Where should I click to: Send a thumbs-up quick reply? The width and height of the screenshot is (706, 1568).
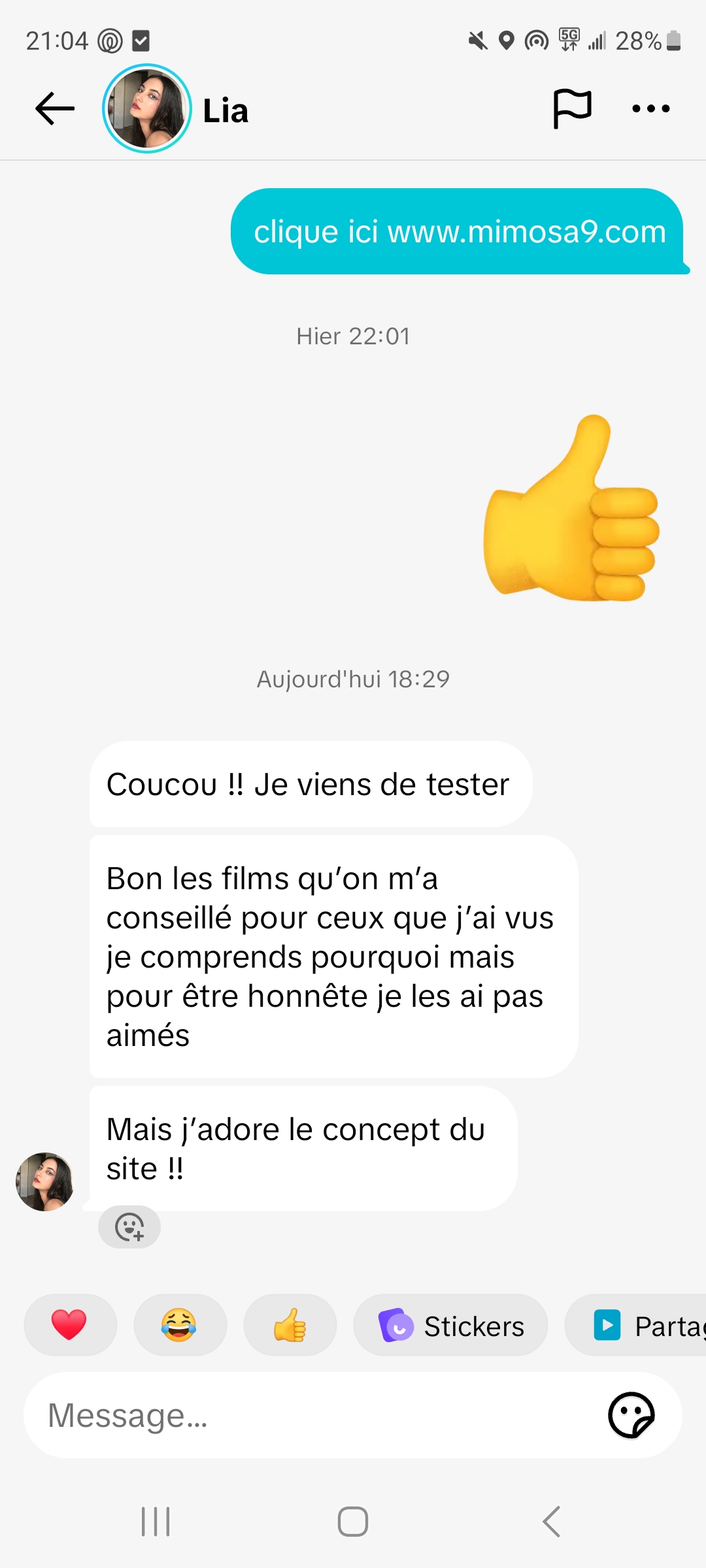point(290,1326)
